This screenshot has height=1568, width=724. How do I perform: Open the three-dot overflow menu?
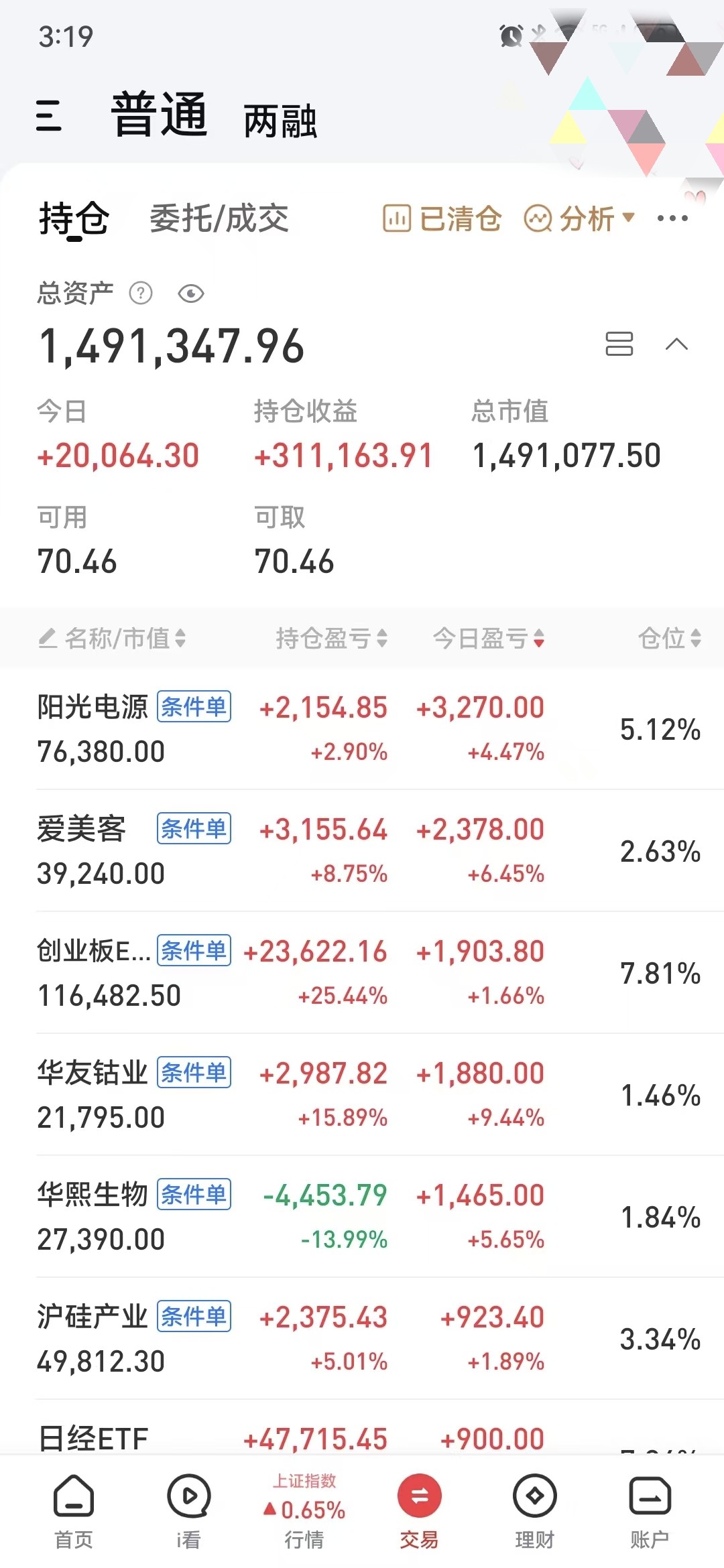coord(672,218)
